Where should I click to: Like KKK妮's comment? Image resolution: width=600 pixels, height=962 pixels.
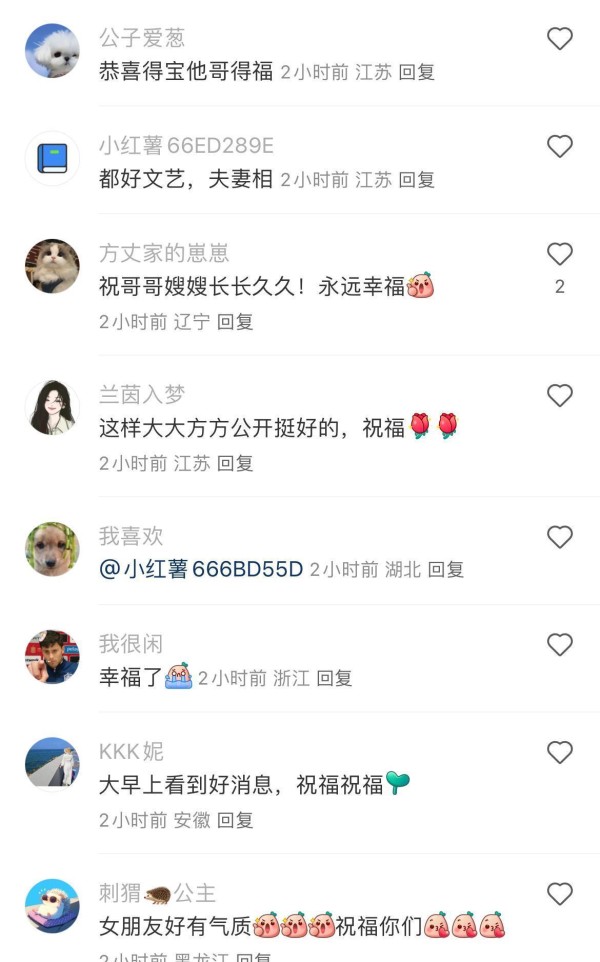pos(560,752)
